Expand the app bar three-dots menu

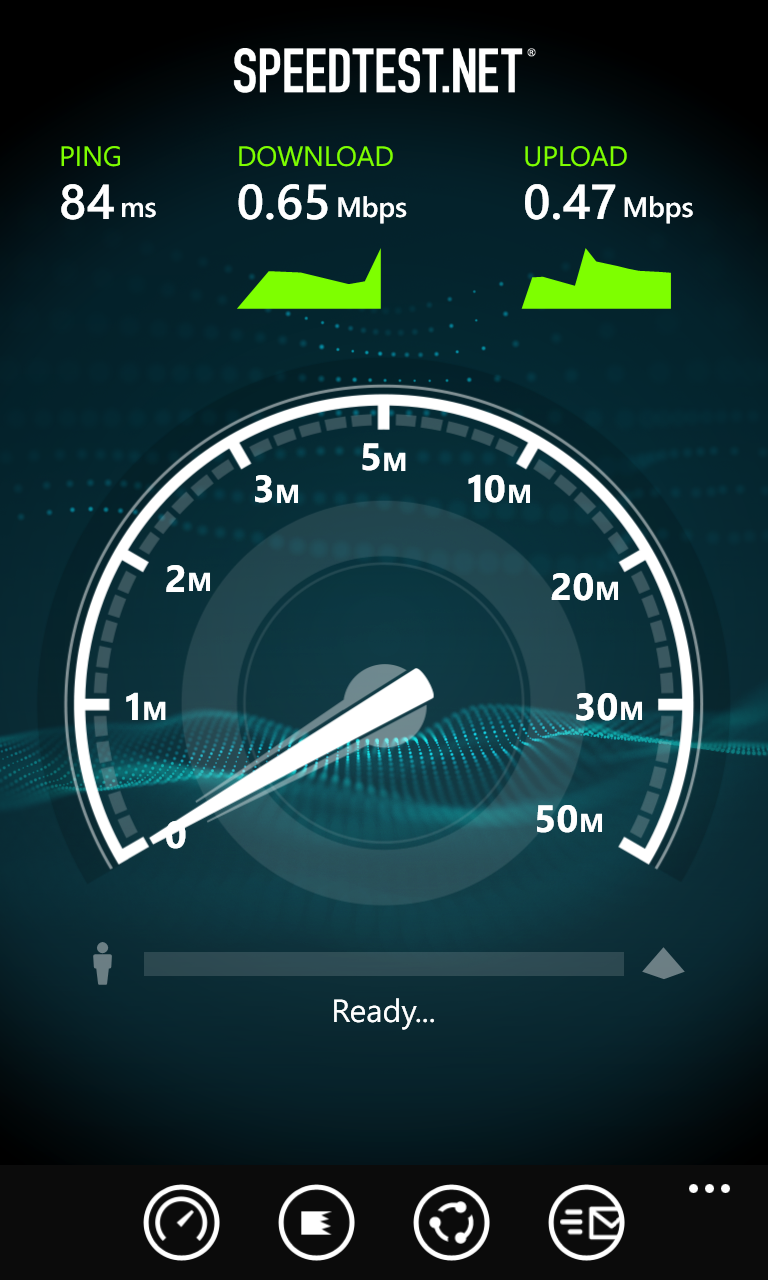tap(710, 1189)
